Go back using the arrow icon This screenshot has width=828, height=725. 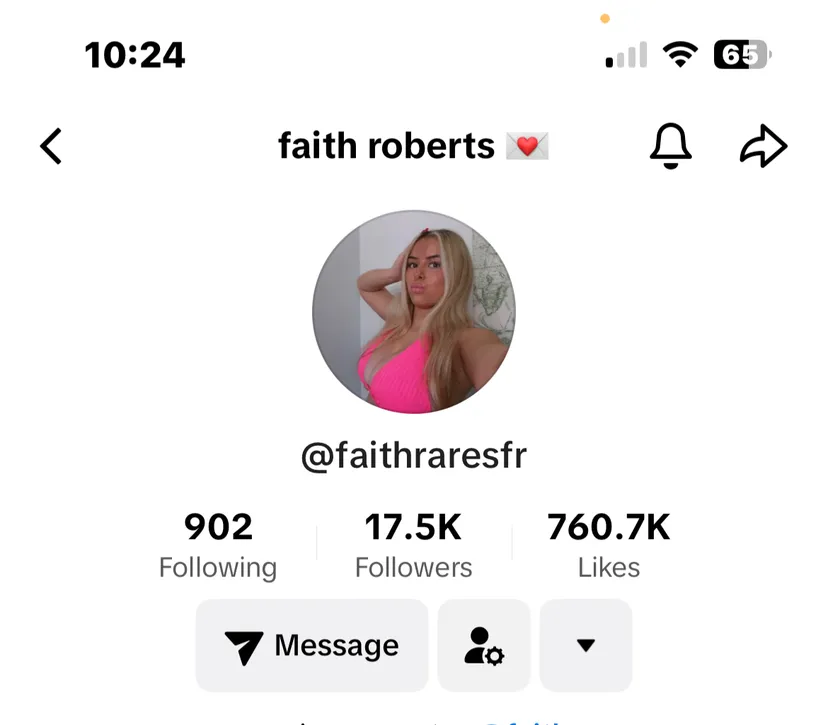51,146
